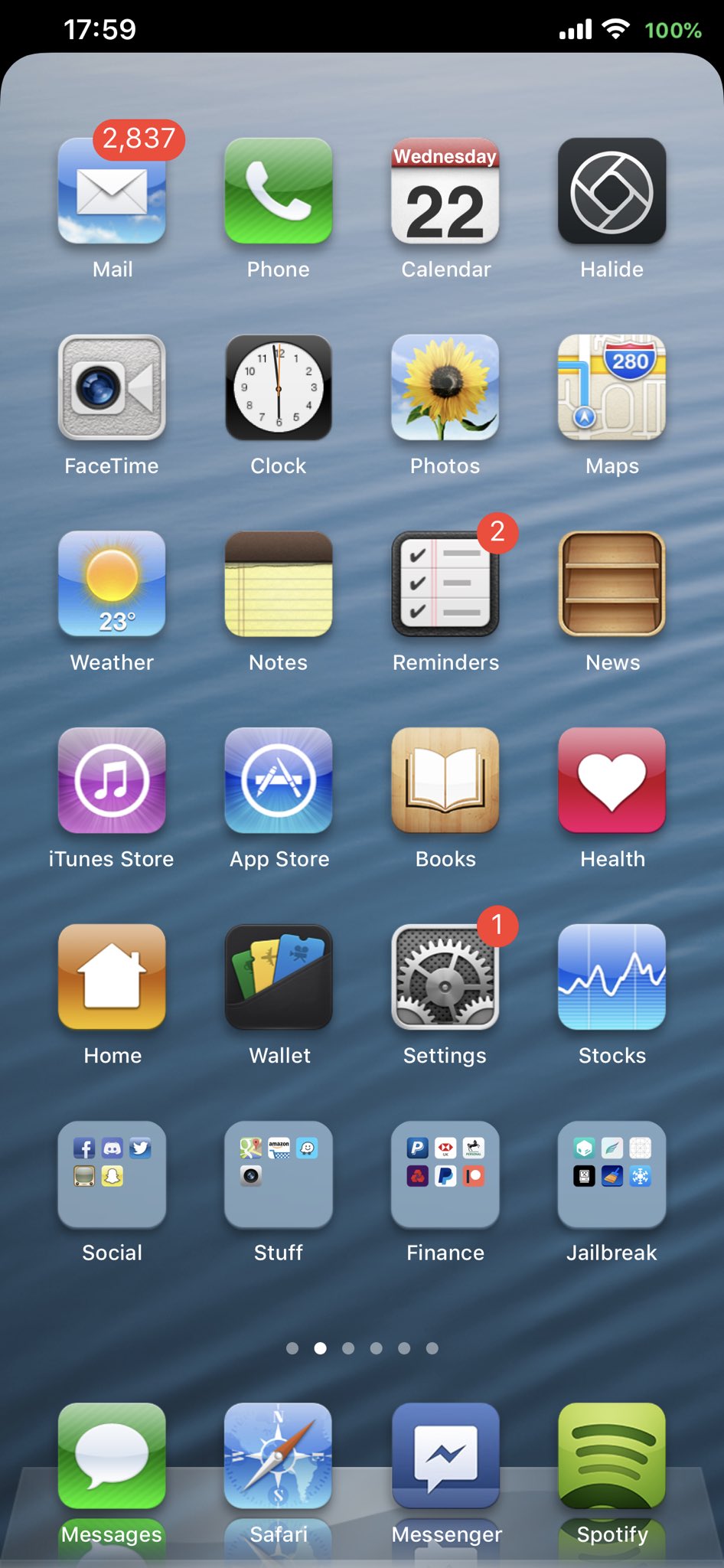Start the FaceTime app
This screenshot has width=724, height=1568.
[x=112, y=387]
